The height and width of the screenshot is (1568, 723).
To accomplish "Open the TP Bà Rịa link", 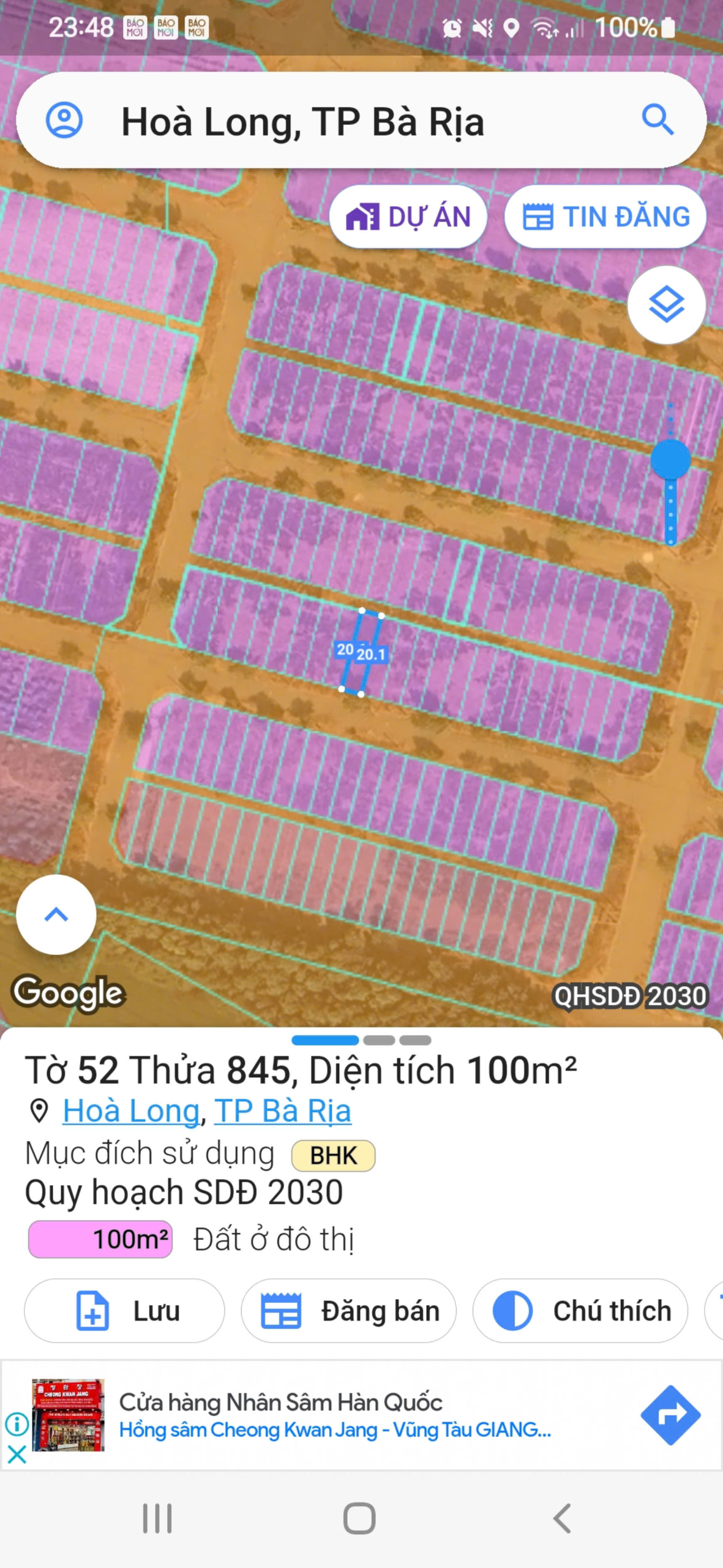I will (x=282, y=1111).
